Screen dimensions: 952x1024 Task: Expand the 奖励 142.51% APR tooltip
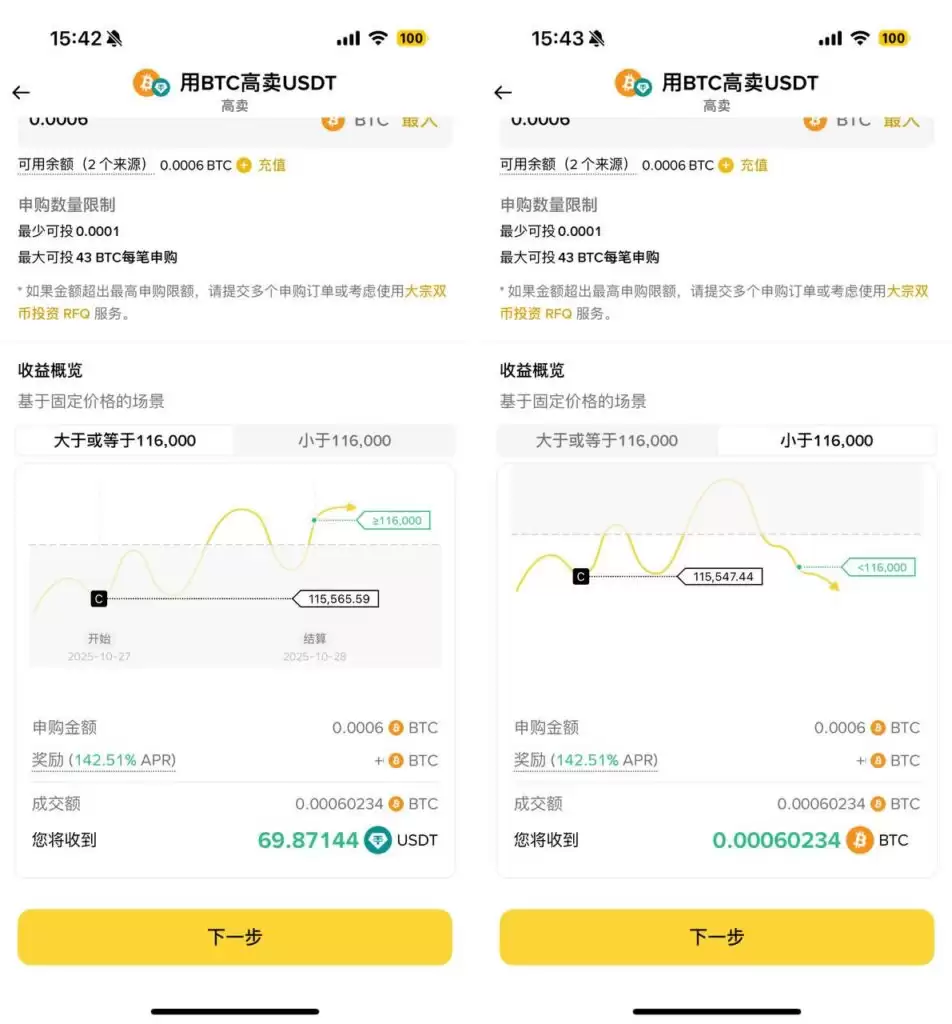click(103, 760)
